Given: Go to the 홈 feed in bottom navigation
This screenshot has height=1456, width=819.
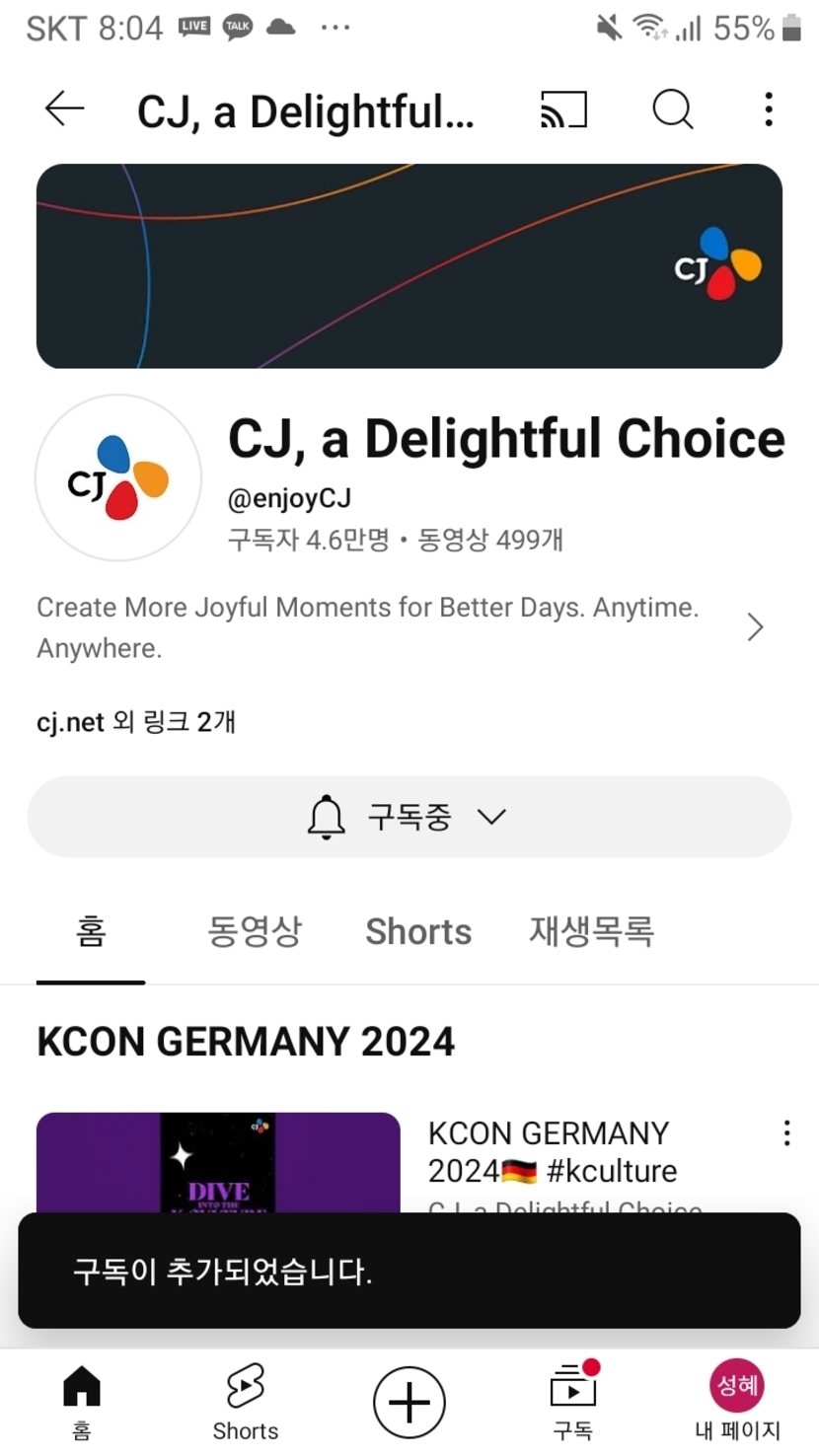Looking at the screenshot, I should pos(82,1401).
